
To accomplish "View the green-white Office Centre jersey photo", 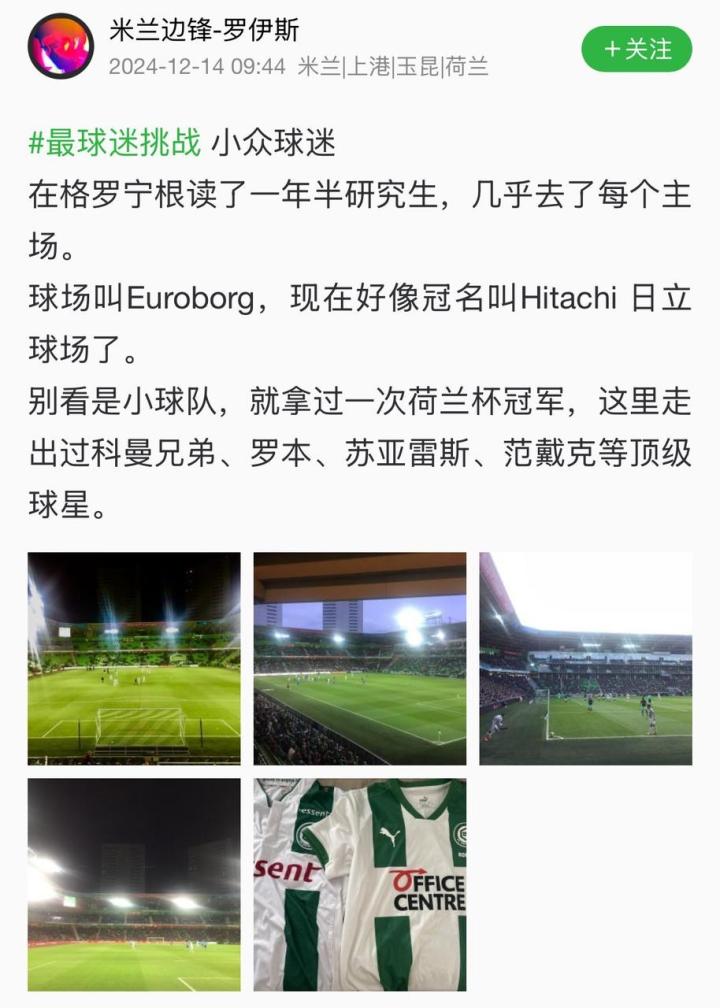I will pyautogui.click(x=360, y=884).
